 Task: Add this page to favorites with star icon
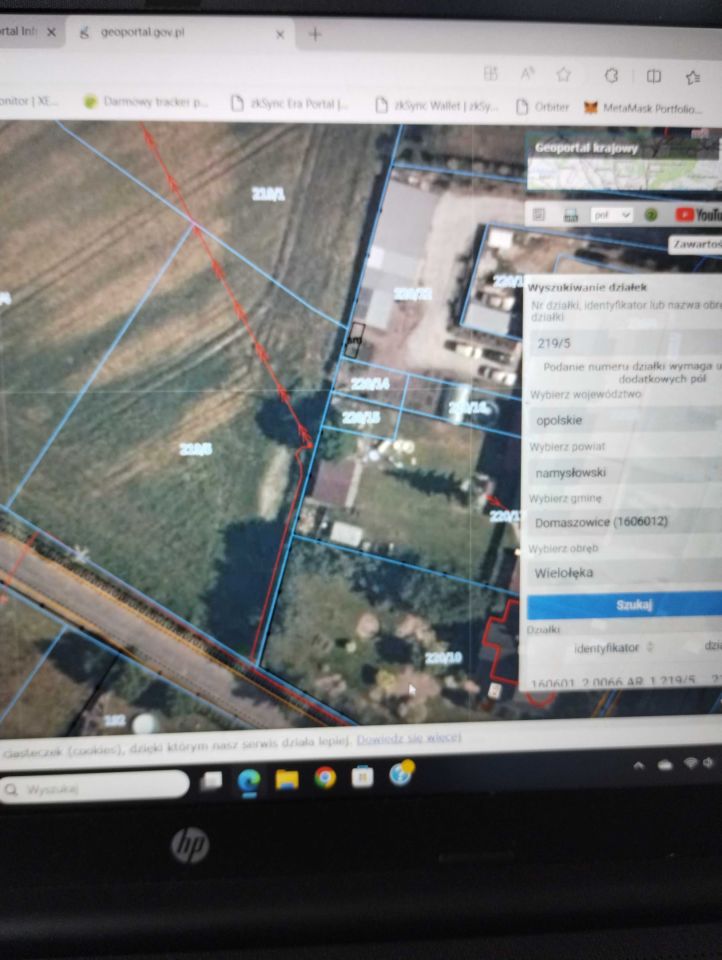coord(563,75)
